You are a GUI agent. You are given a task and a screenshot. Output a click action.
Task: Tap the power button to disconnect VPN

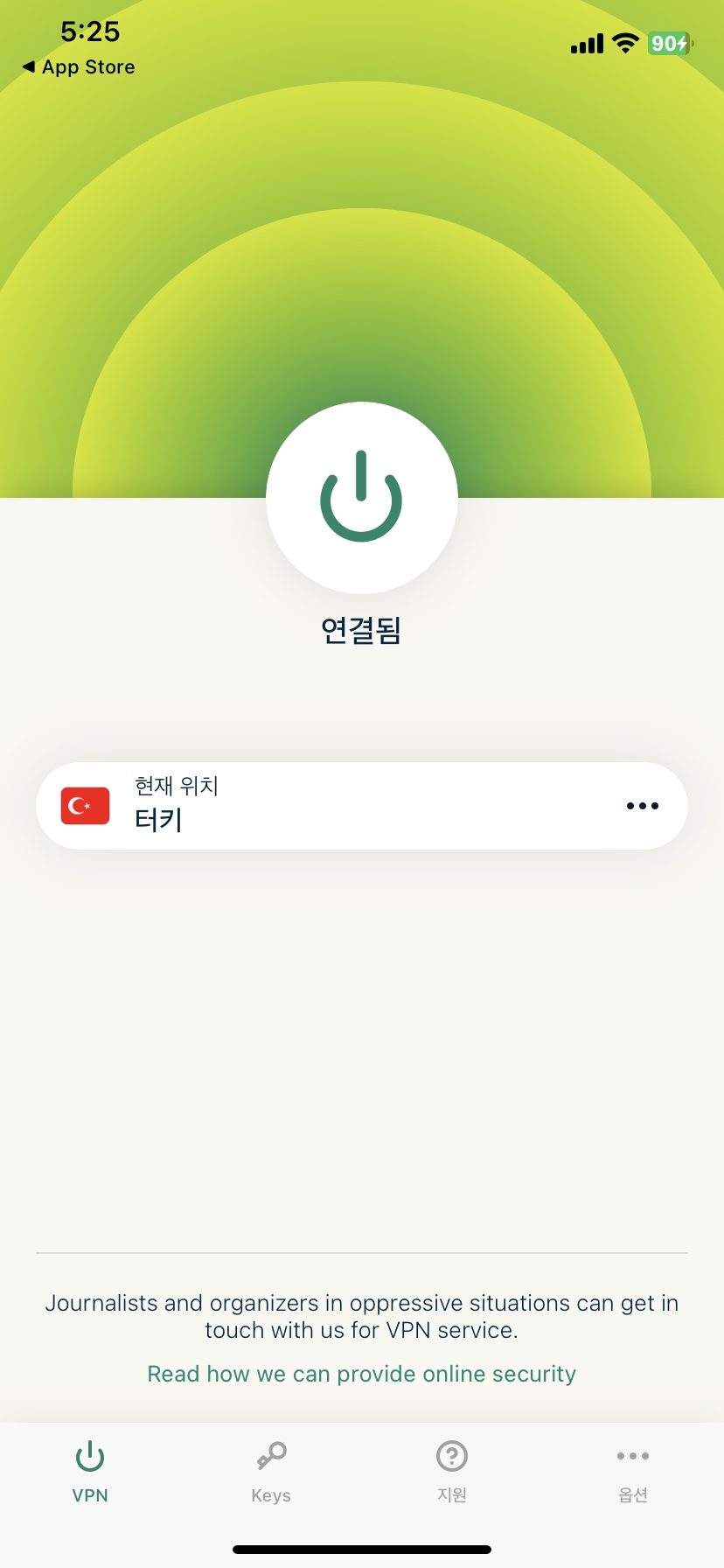point(361,497)
